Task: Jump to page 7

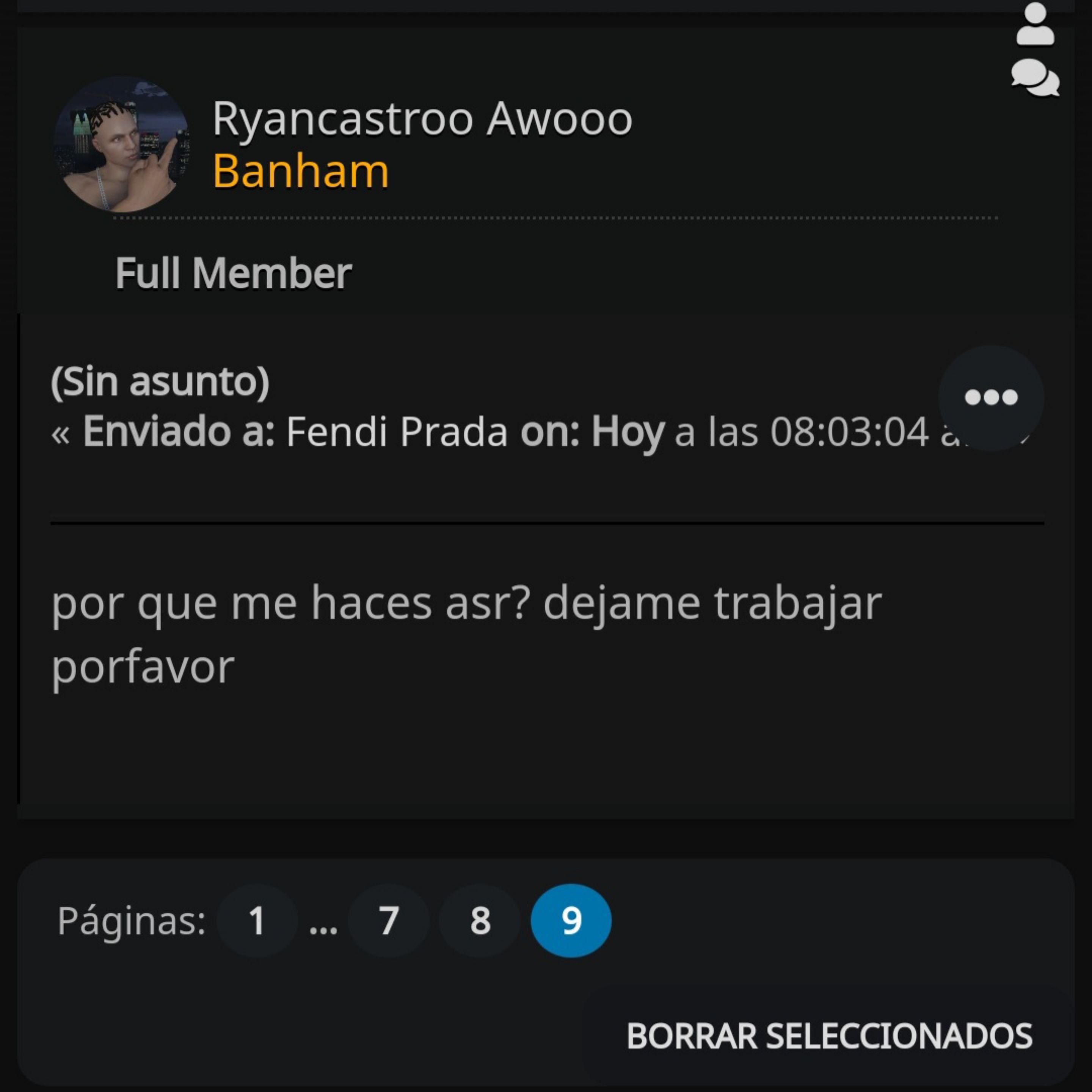Action: (388, 920)
